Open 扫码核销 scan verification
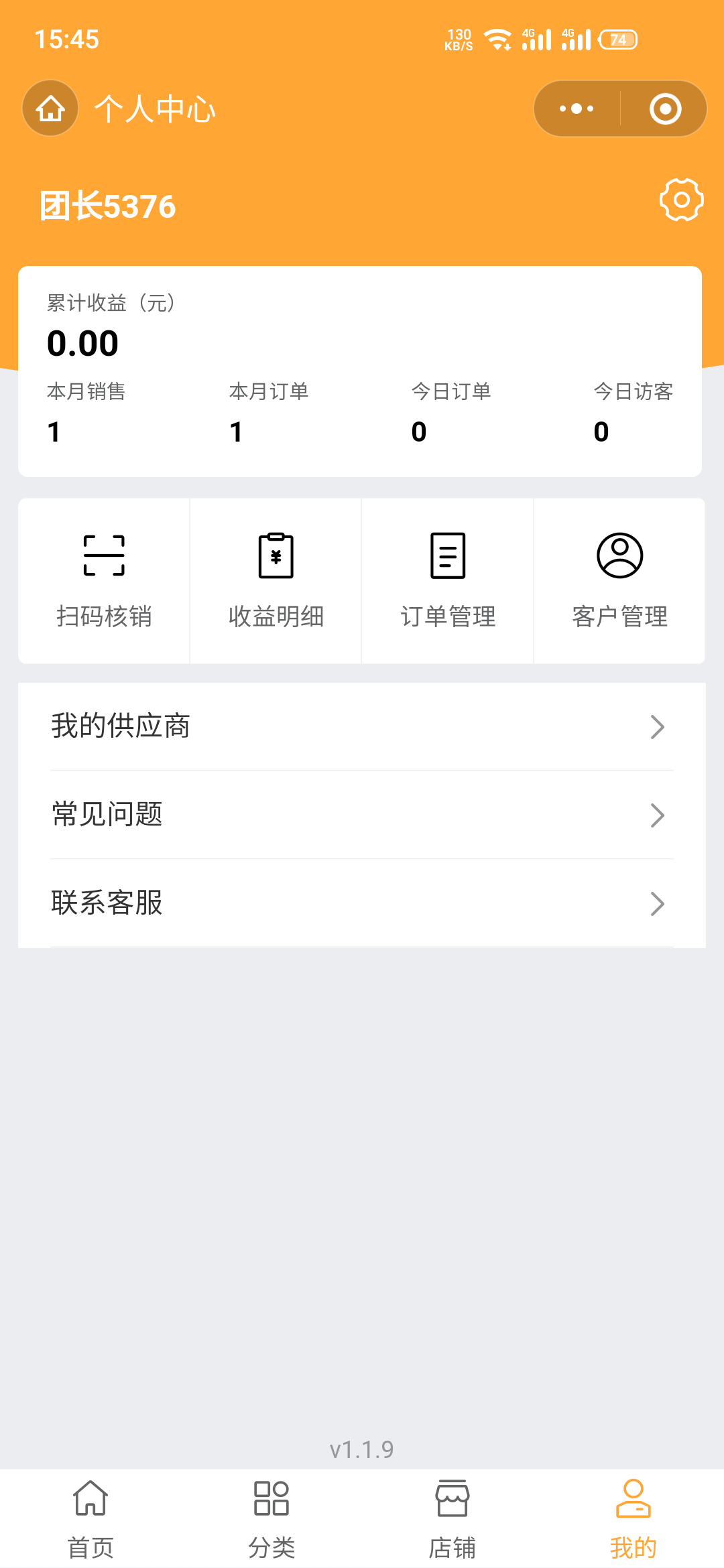This screenshot has width=724, height=1568. (104, 581)
